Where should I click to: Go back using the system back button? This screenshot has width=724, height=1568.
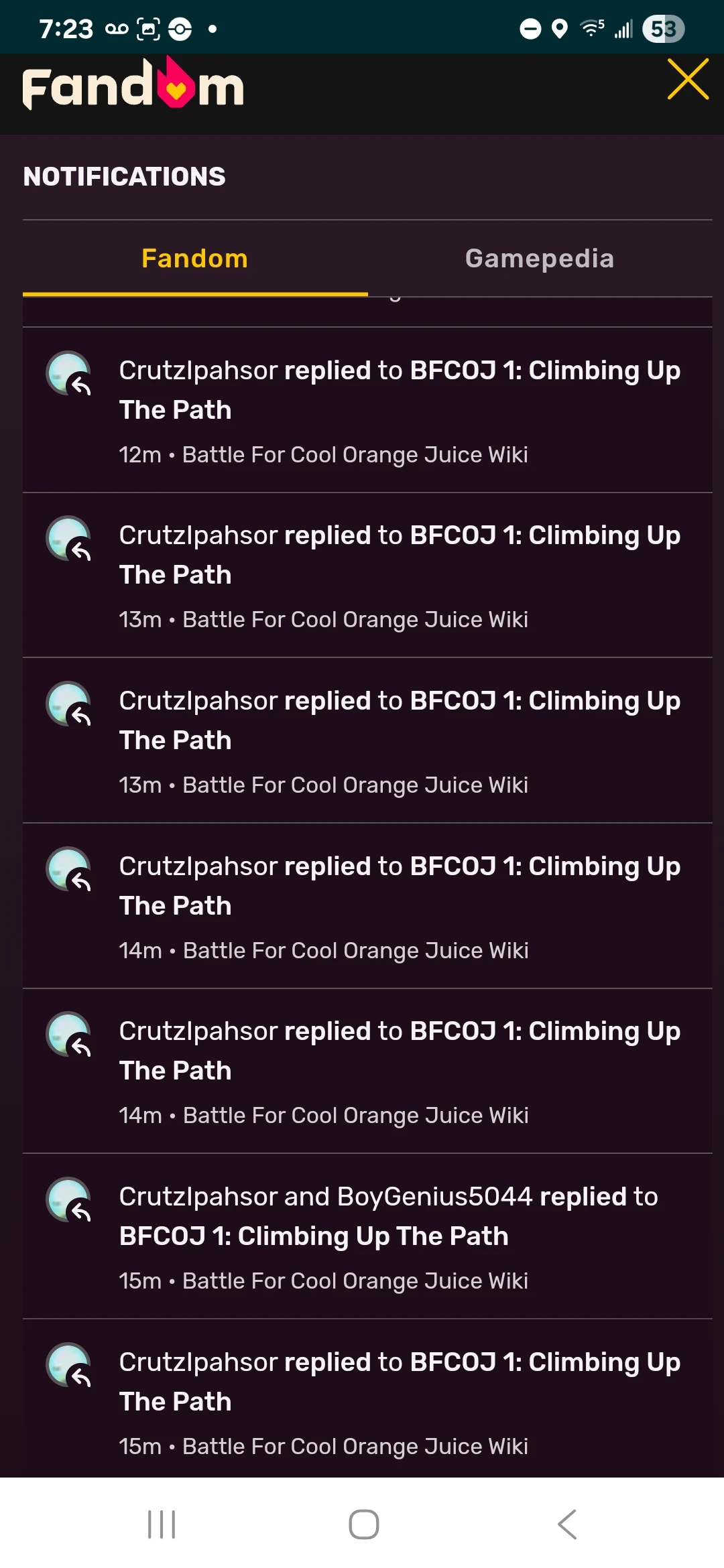click(x=567, y=1524)
